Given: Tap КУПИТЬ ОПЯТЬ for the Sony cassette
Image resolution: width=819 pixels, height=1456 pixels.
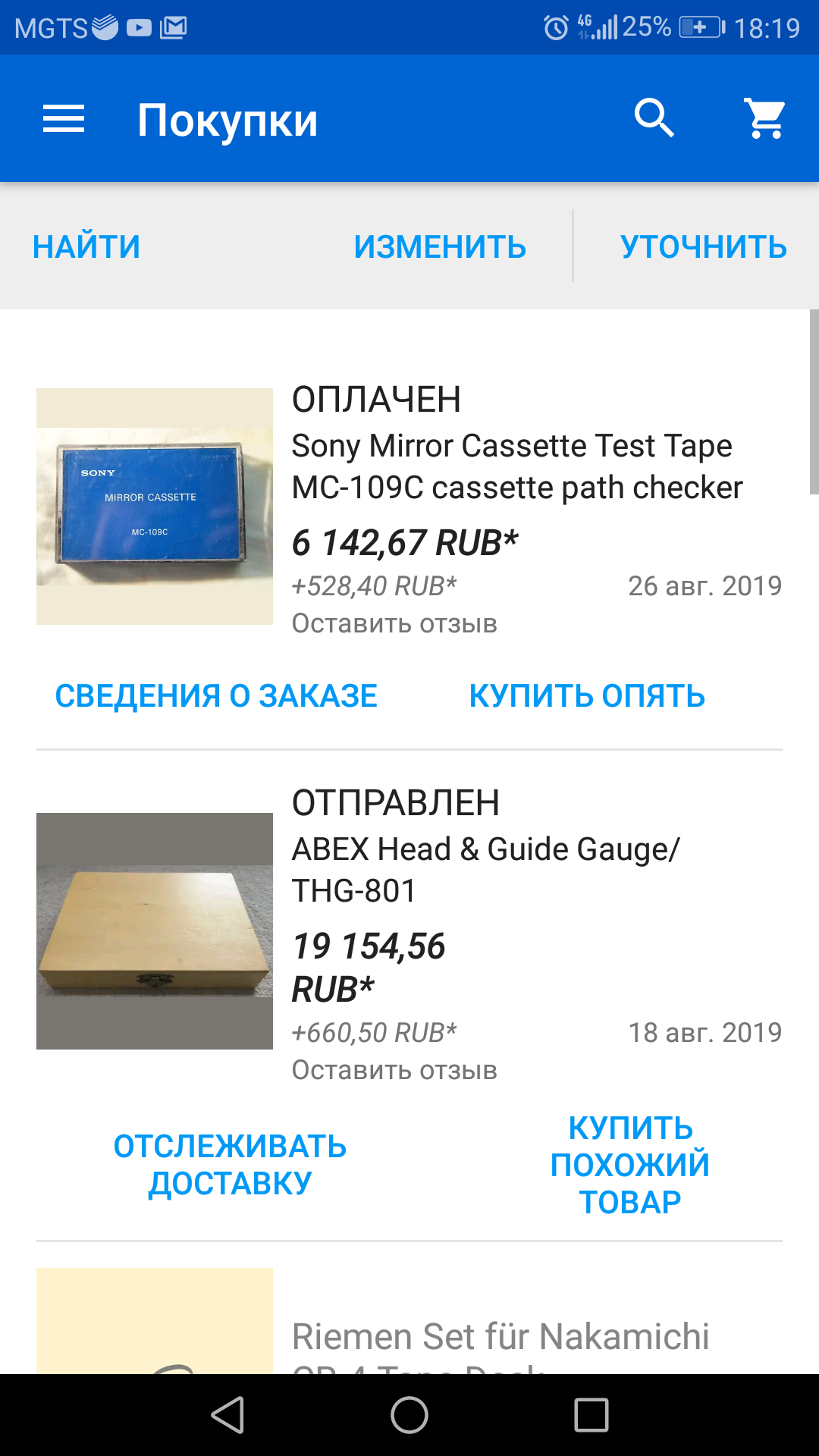Looking at the screenshot, I should pyautogui.click(x=587, y=696).
